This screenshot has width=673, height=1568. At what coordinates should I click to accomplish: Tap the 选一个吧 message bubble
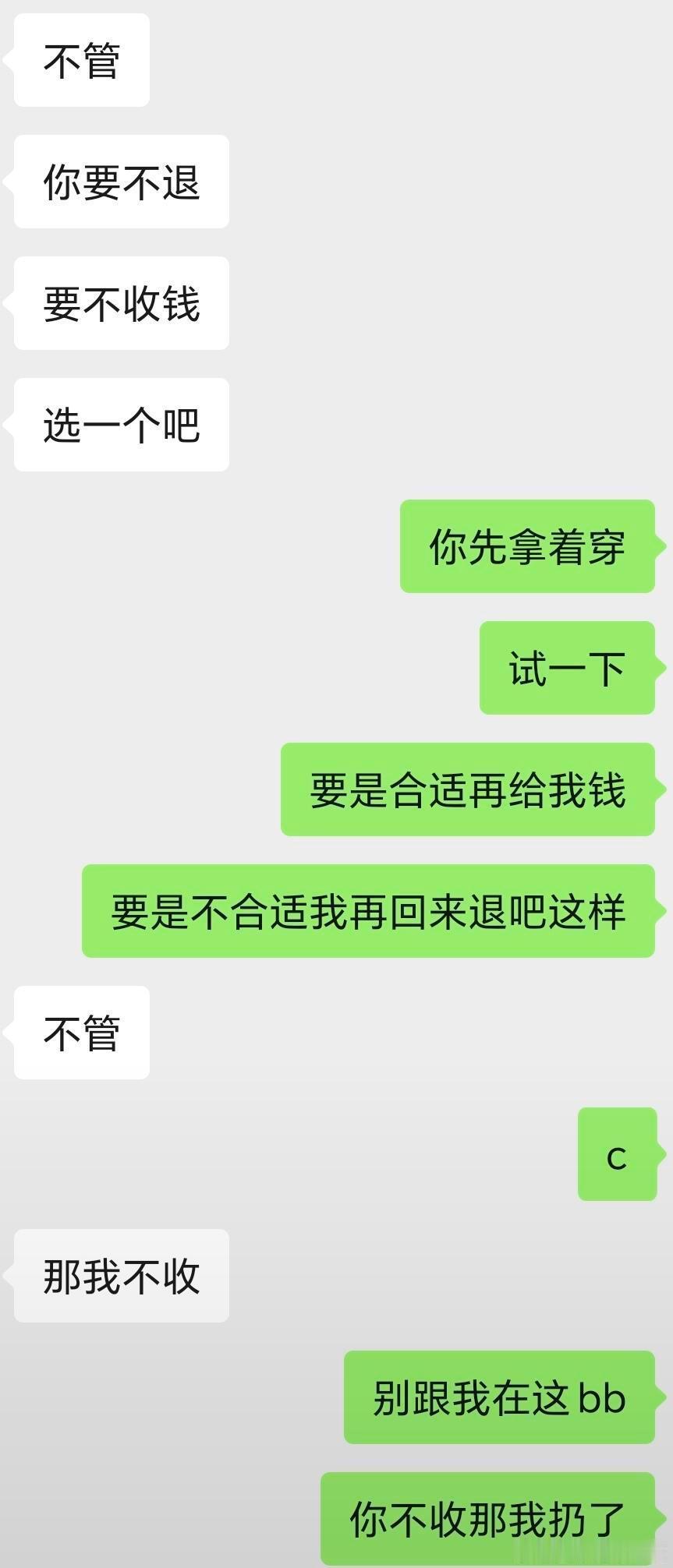[121, 425]
